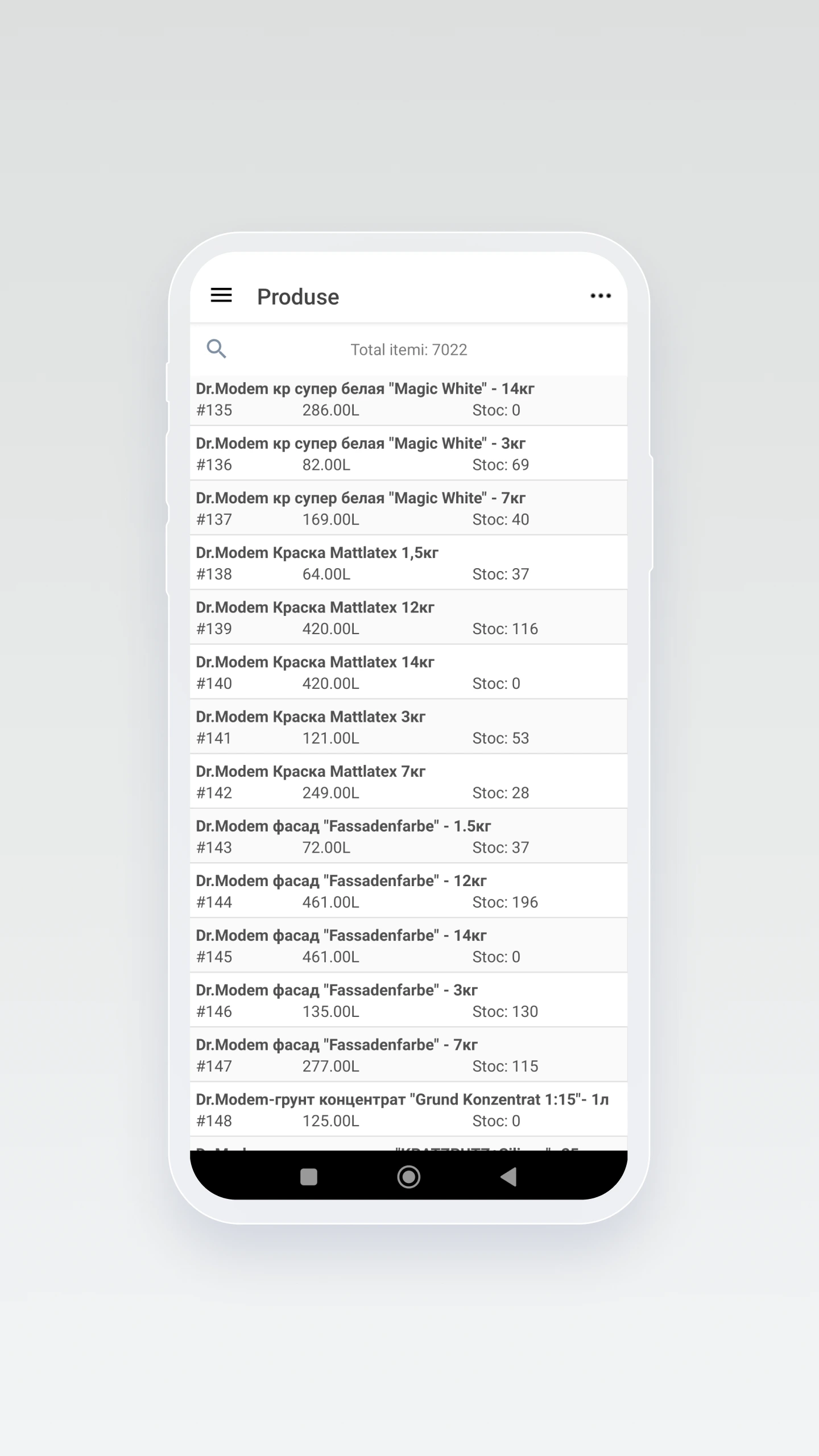The width and height of the screenshot is (819, 1456).
Task: Open Fassadenfarbe 3кг product #146
Action: 408,1000
